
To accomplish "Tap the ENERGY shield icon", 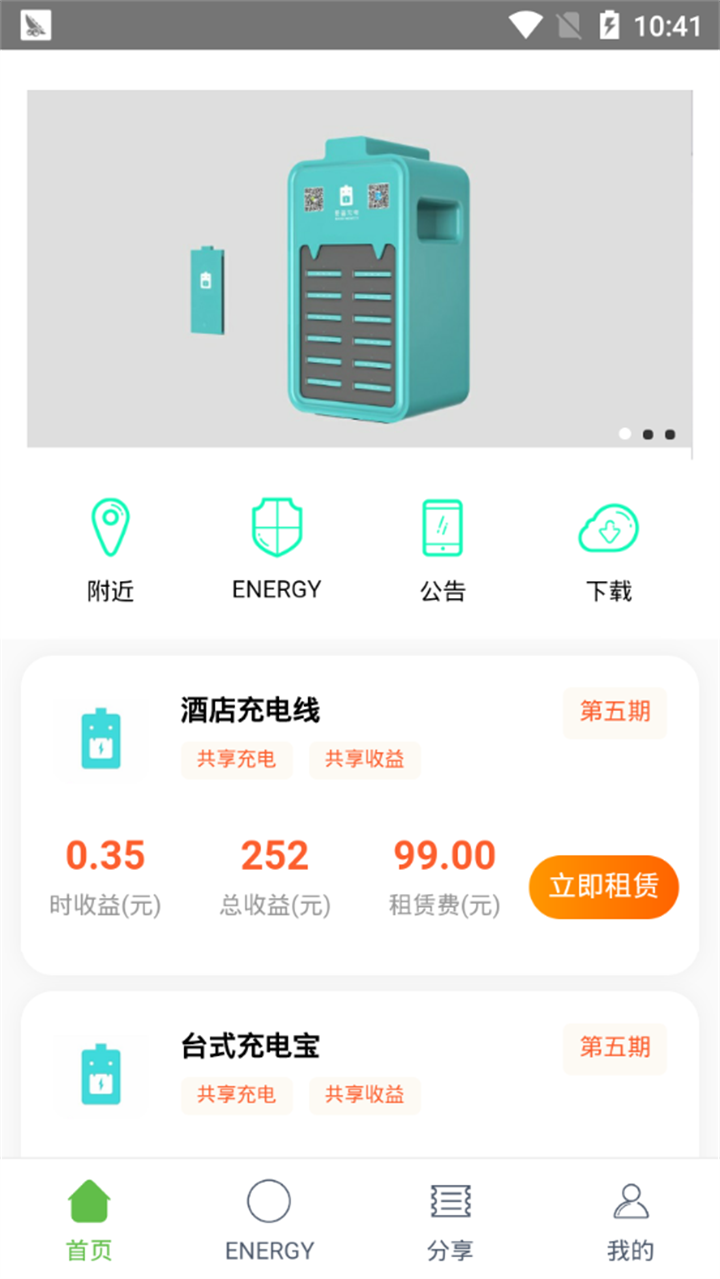I will (x=276, y=526).
